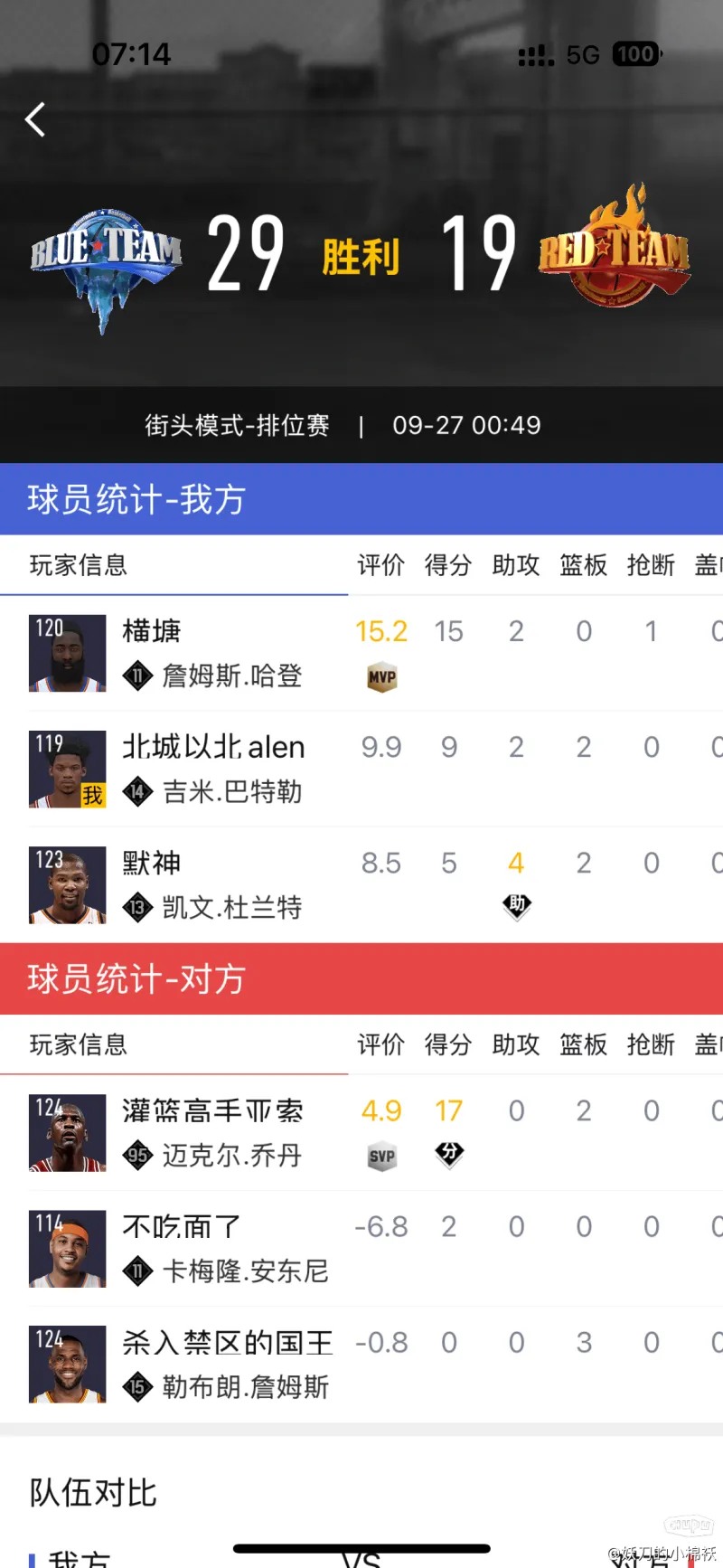Open player 榶塘 using James Harden
Viewport: 723px width, 1568px height.
[181, 653]
